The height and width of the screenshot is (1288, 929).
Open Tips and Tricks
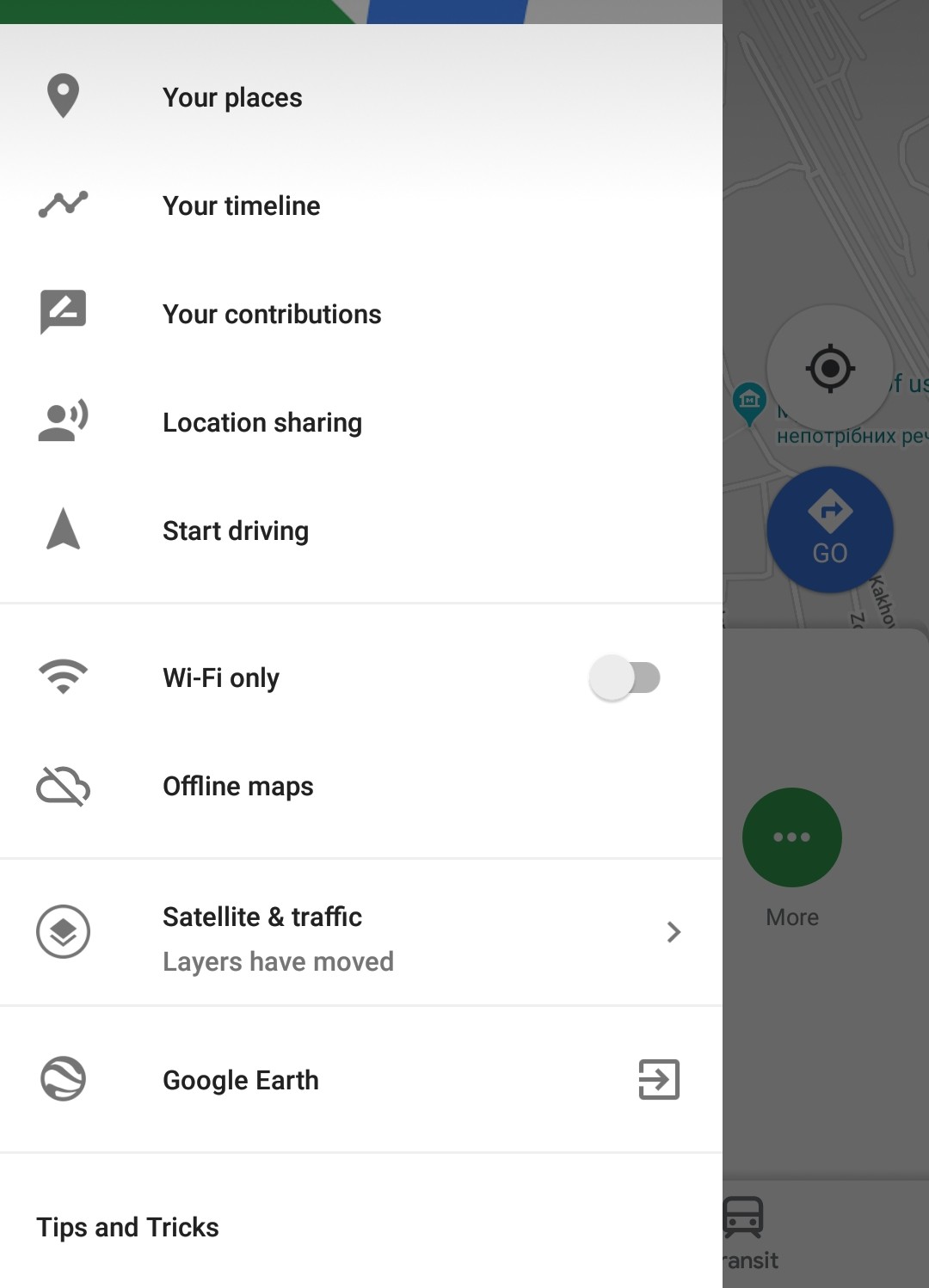pos(127,1227)
